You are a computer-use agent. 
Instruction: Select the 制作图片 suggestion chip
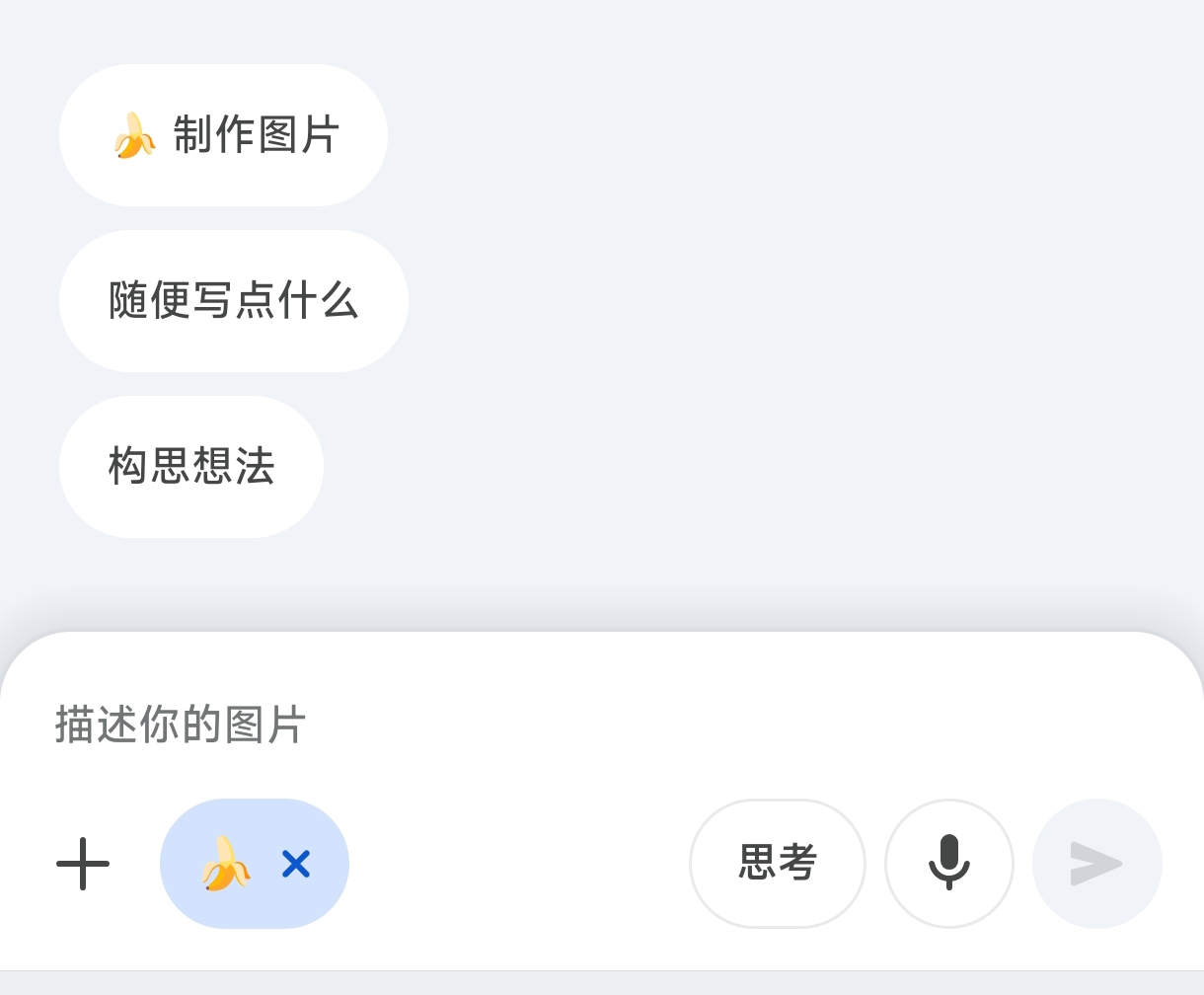[223, 135]
